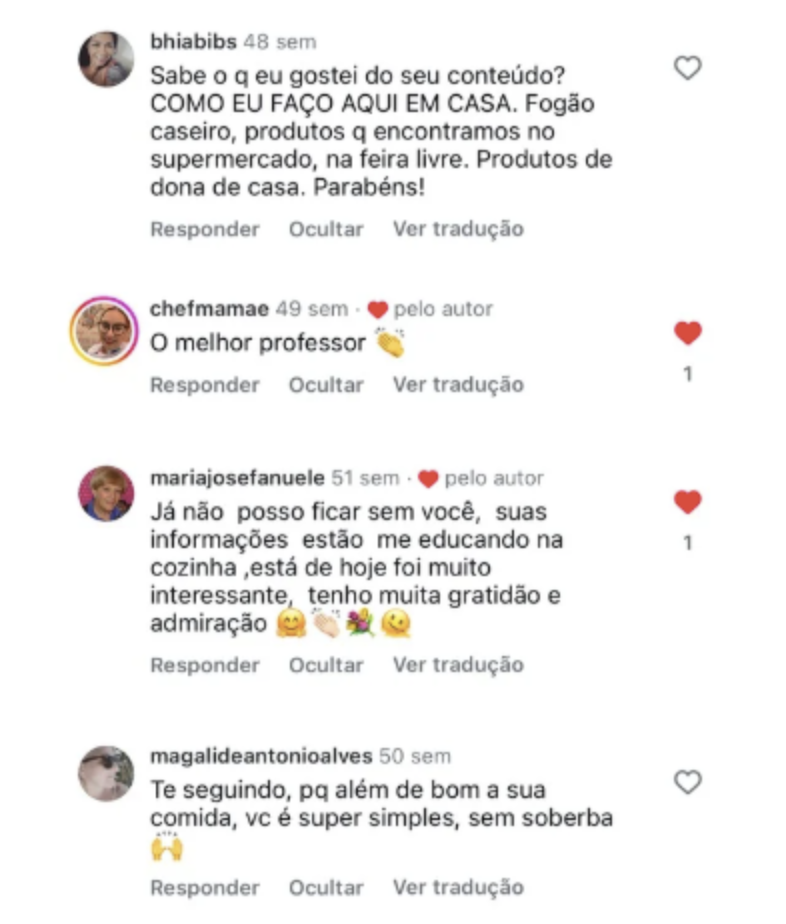Like the comment by bhiabibs

click(x=687, y=68)
